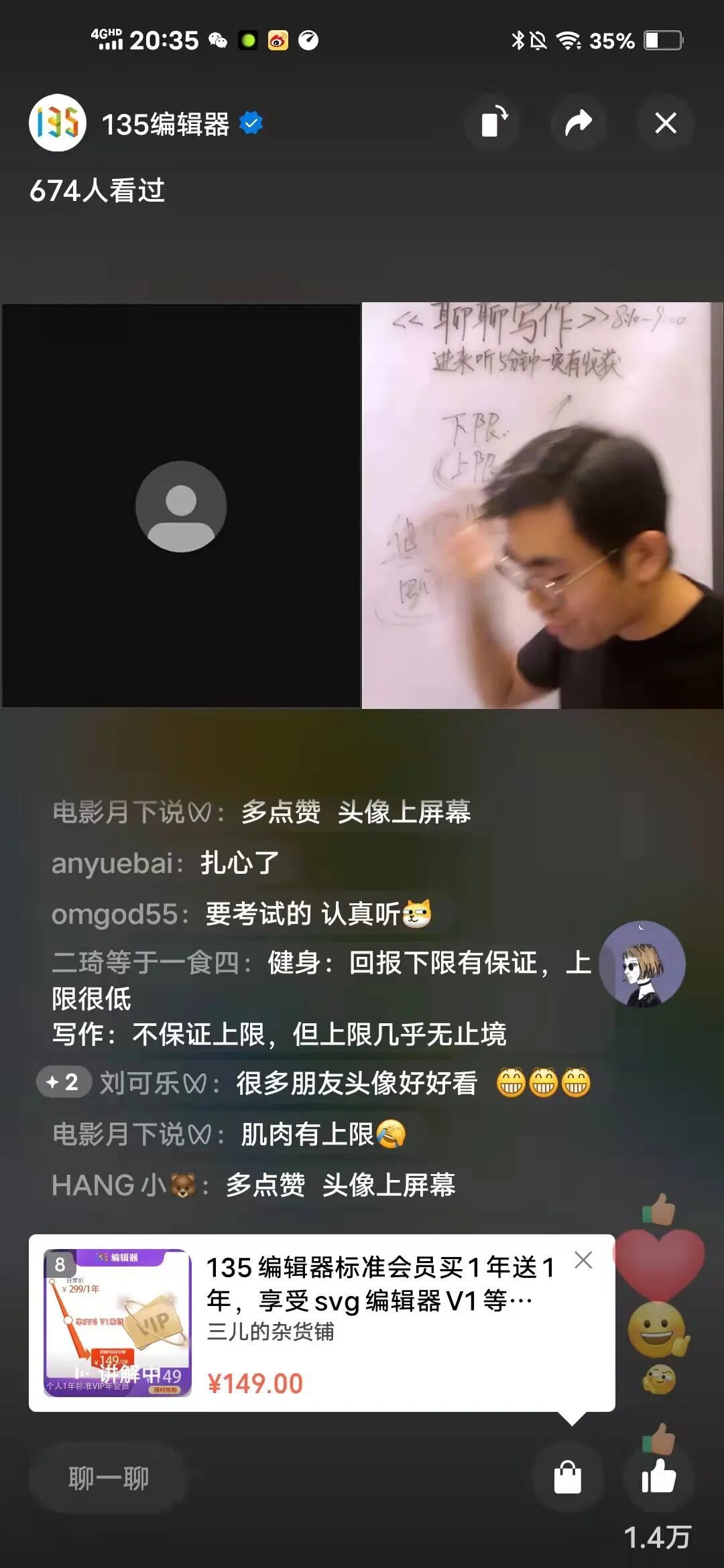Tap the speaker's live video tile

click(x=542, y=506)
